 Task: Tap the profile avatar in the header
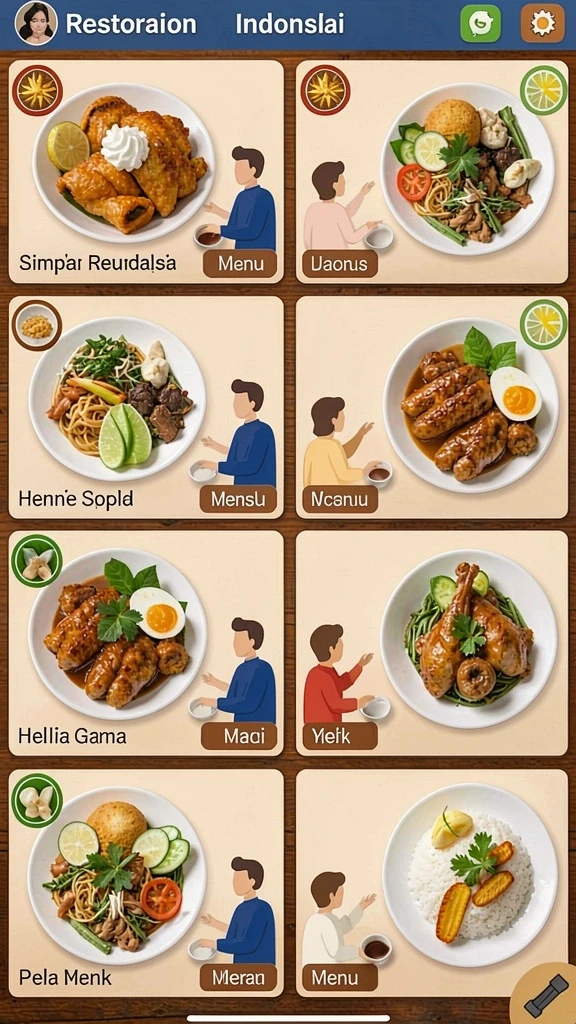[x=36, y=23]
